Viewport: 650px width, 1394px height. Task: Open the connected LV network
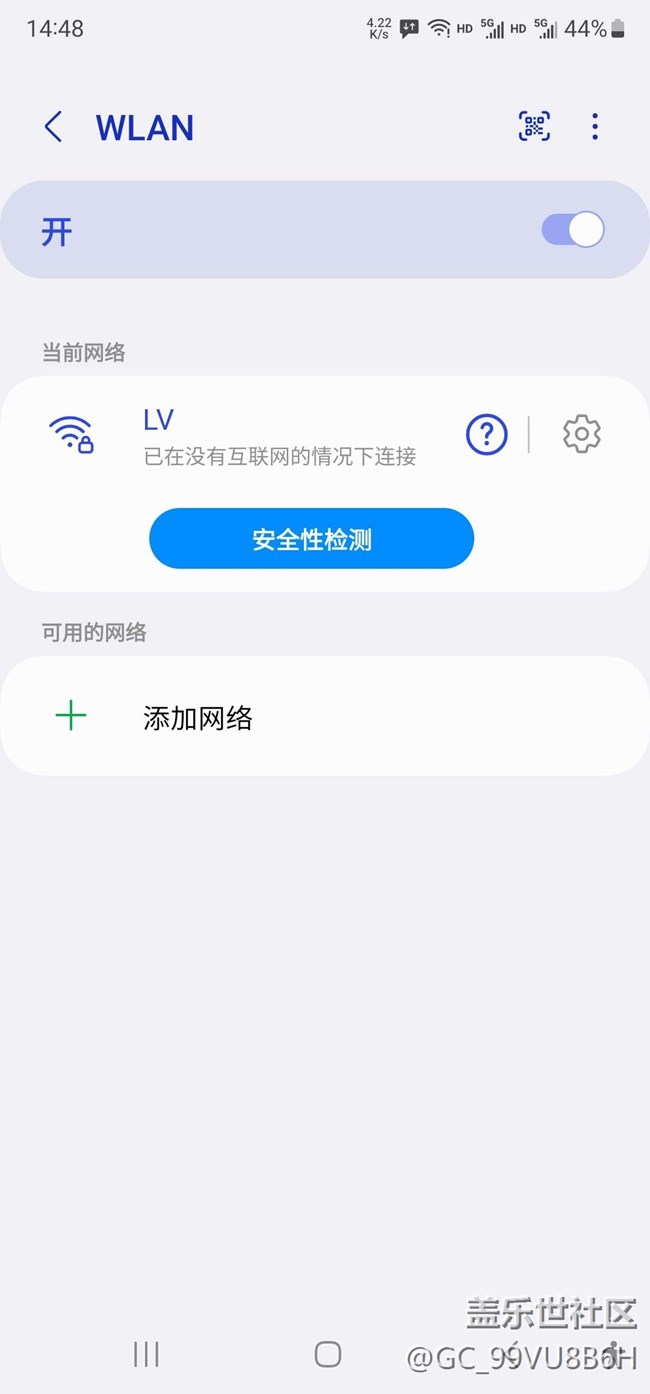(278, 436)
